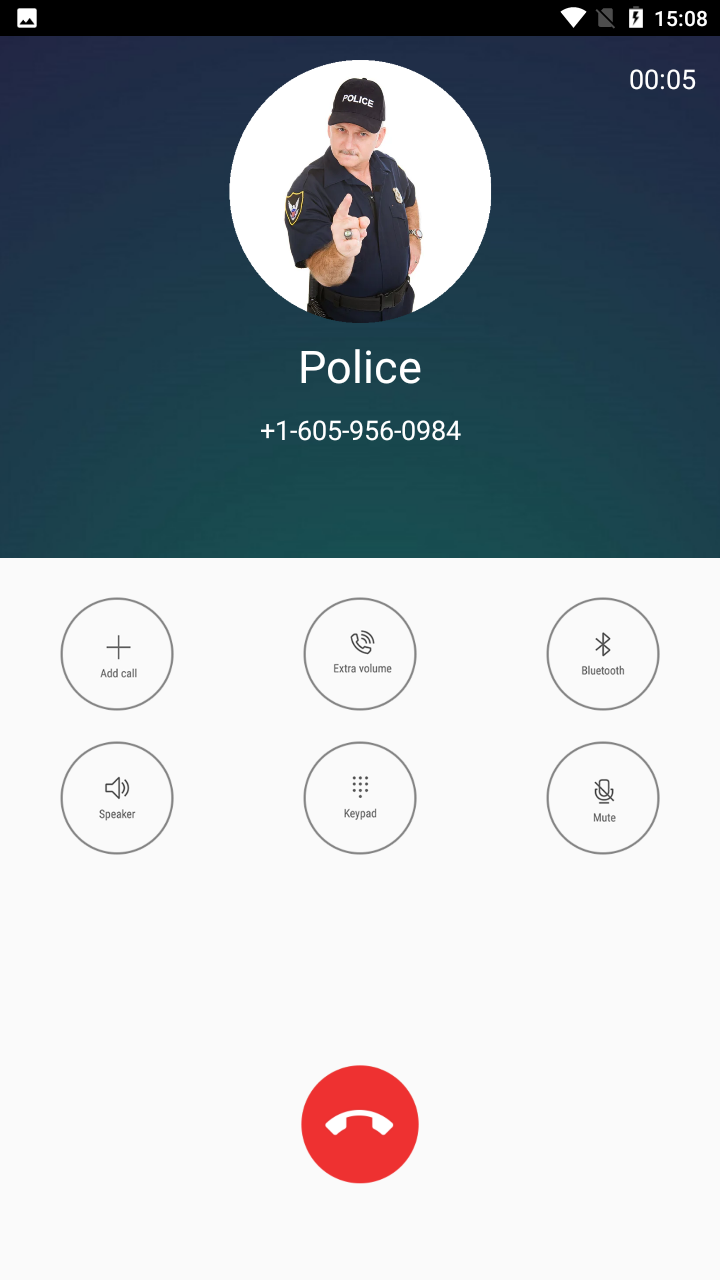
Task: Tap the Police contact photo
Action: 360,190
